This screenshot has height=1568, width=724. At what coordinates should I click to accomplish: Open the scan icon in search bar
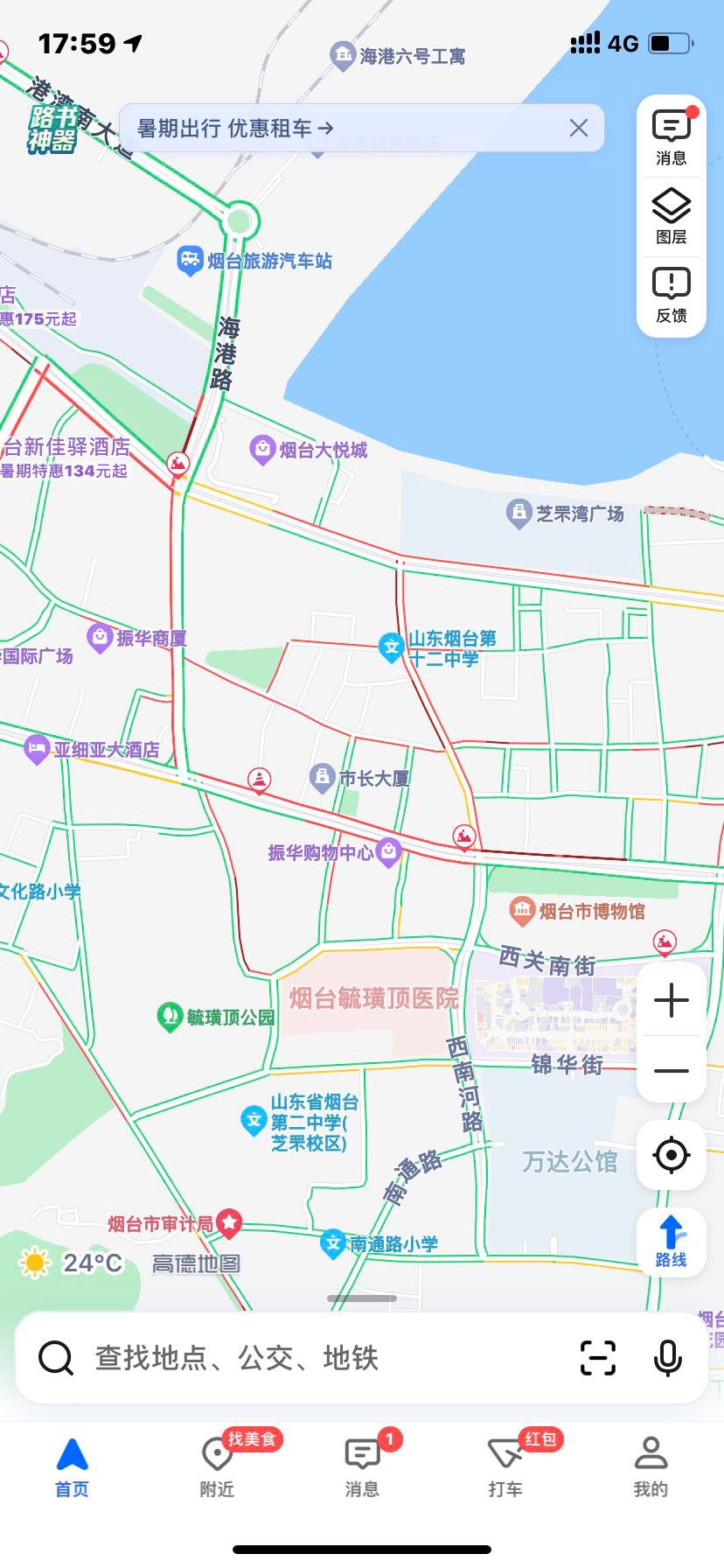tap(598, 1358)
